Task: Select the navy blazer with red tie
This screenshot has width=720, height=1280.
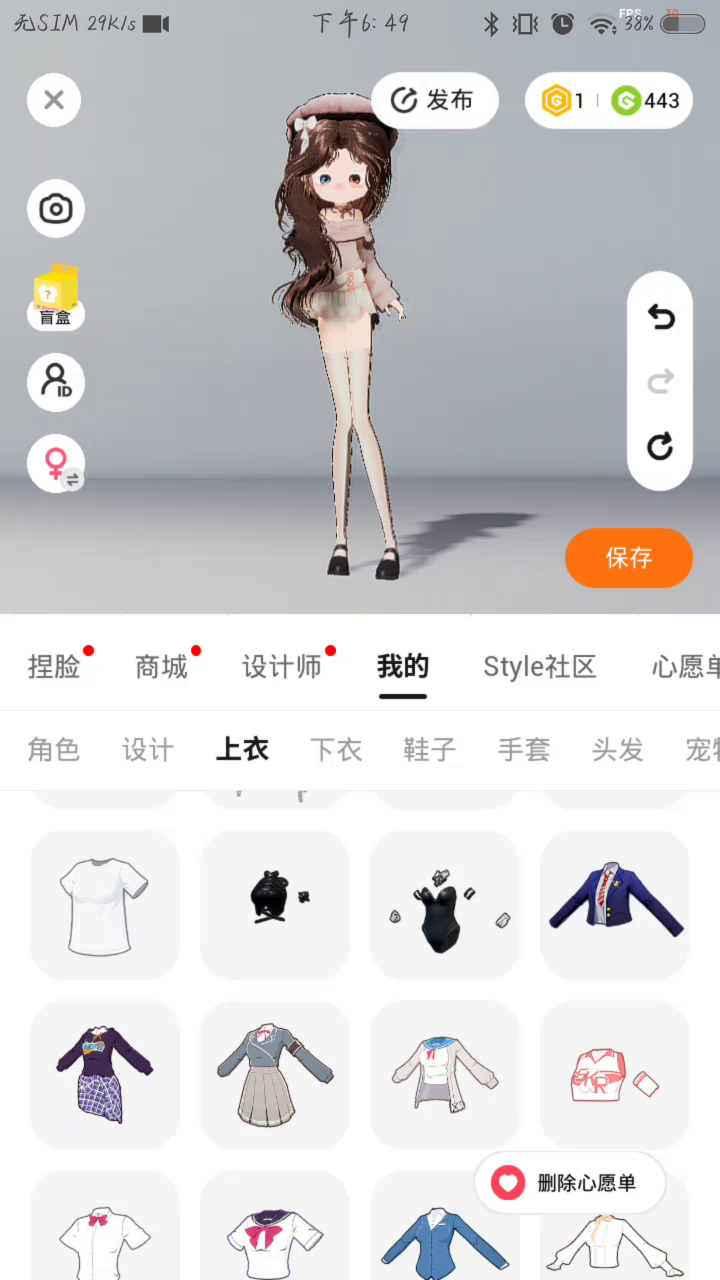Action: coord(615,905)
